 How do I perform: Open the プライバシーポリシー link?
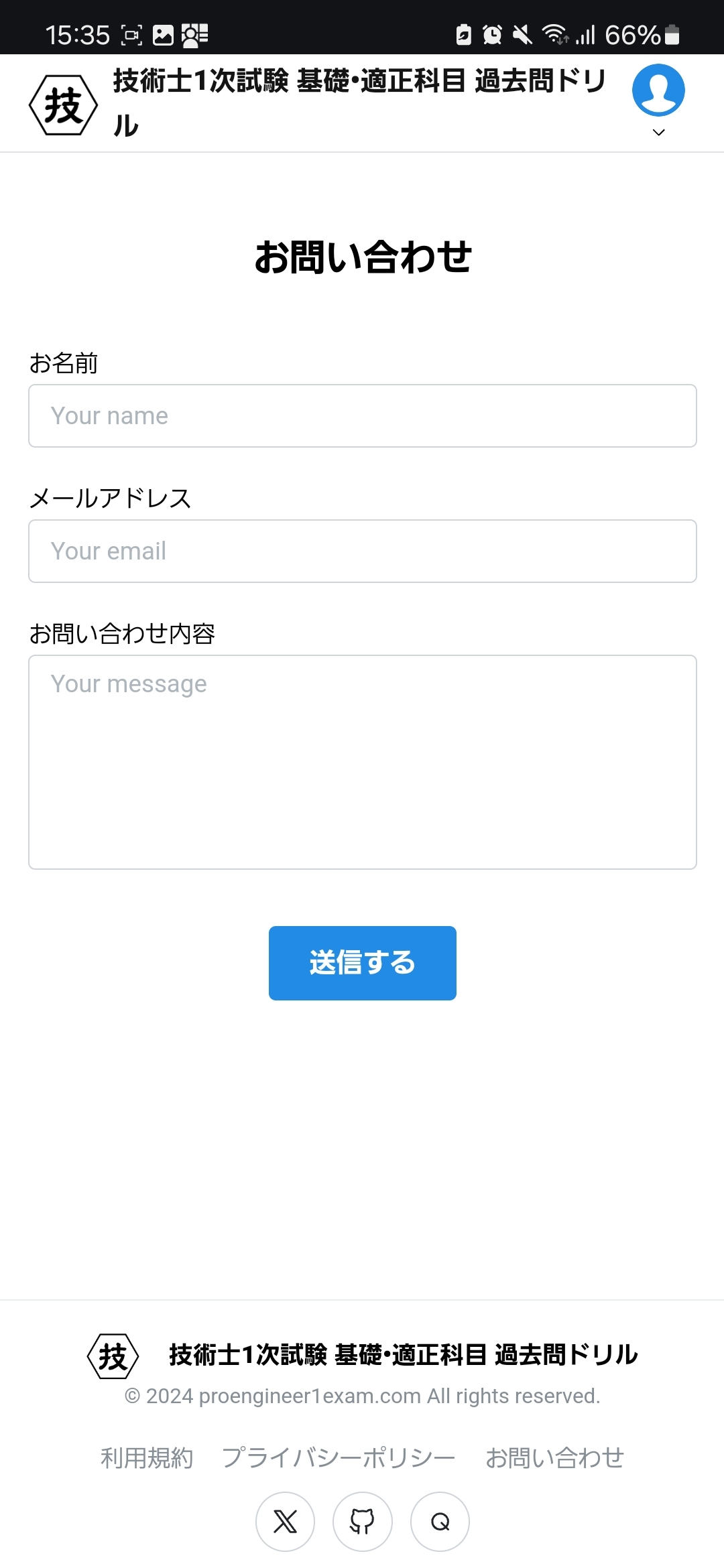coord(339,1457)
